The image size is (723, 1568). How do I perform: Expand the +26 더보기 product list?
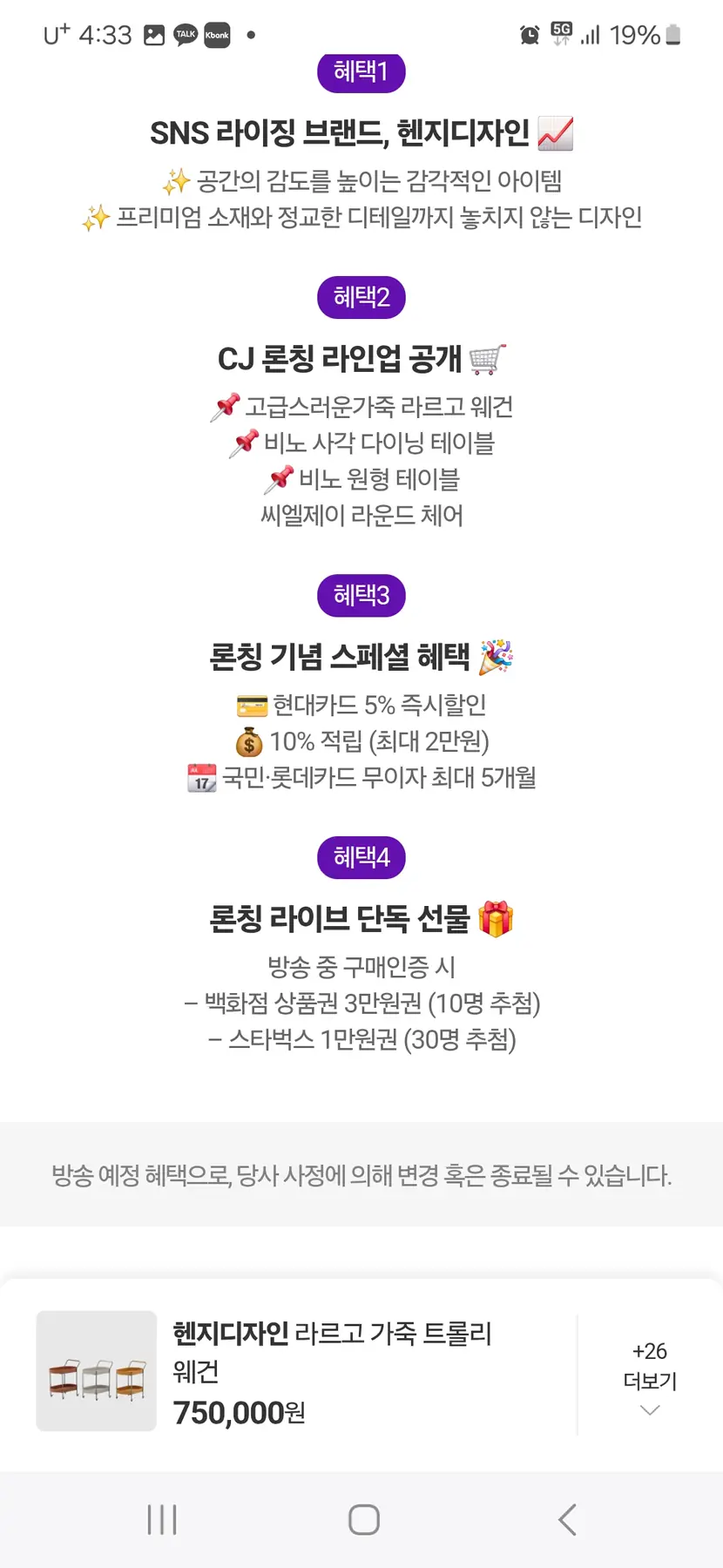coord(650,1379)
